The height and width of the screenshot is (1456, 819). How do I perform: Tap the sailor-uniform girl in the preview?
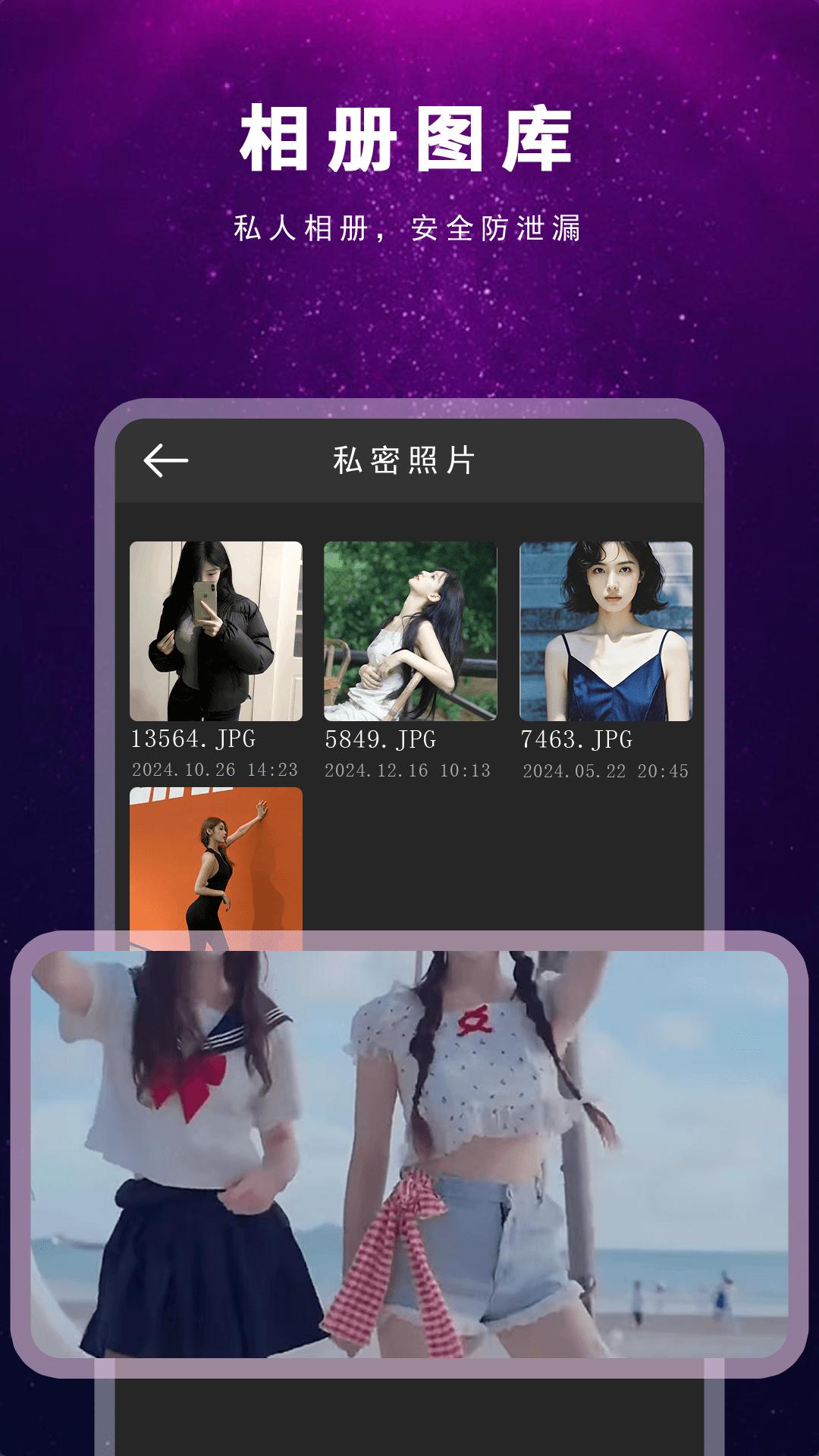[x=190, y=1122]
